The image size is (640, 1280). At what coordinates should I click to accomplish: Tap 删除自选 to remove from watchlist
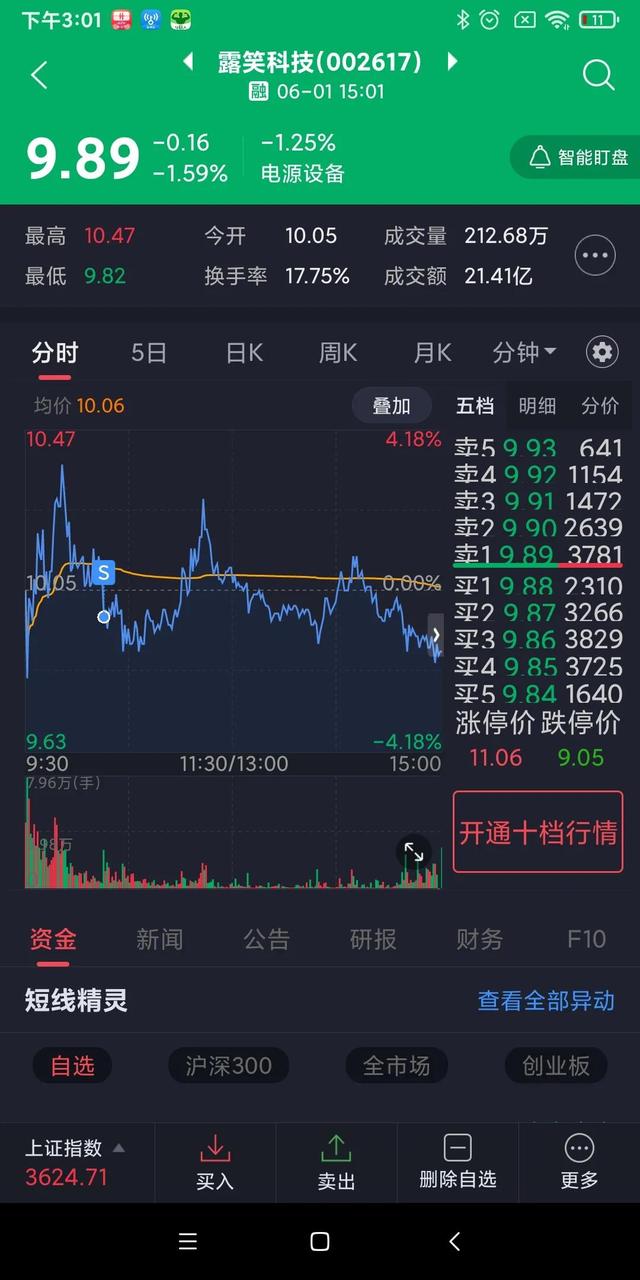pyautogui.click(x=458, y=1162)
